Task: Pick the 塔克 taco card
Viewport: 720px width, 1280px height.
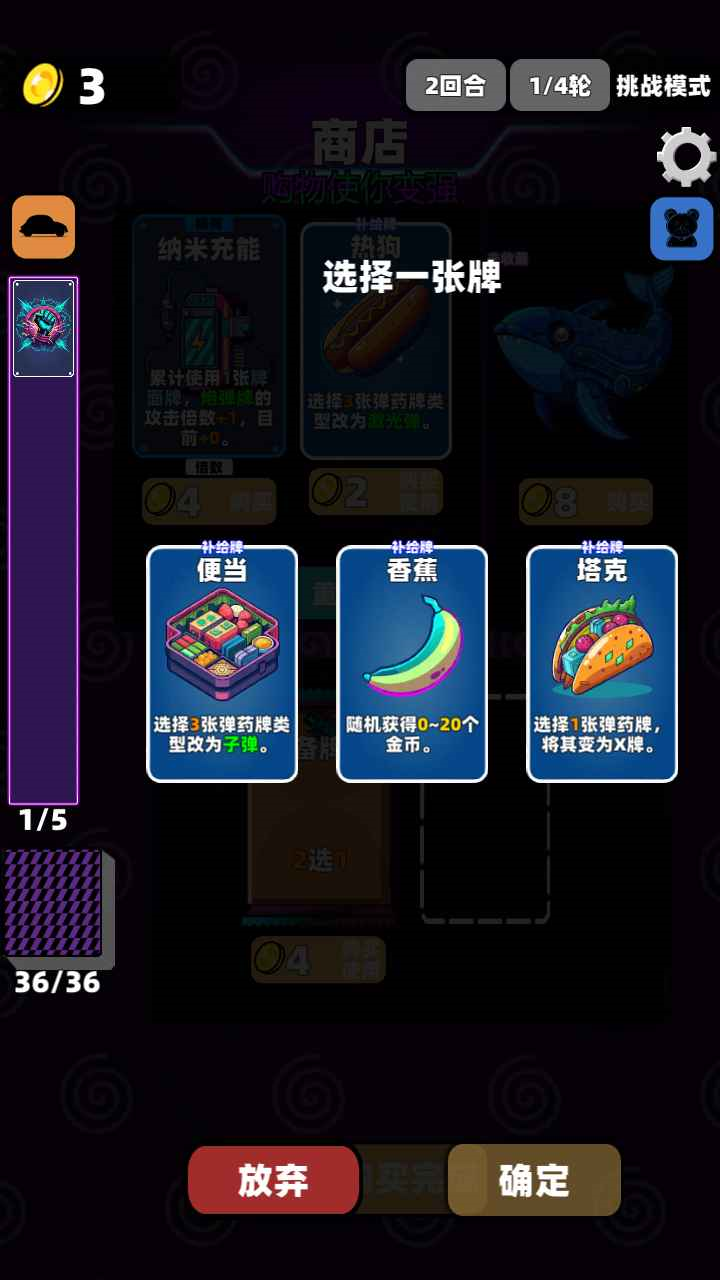Action: tap(602, 664)
